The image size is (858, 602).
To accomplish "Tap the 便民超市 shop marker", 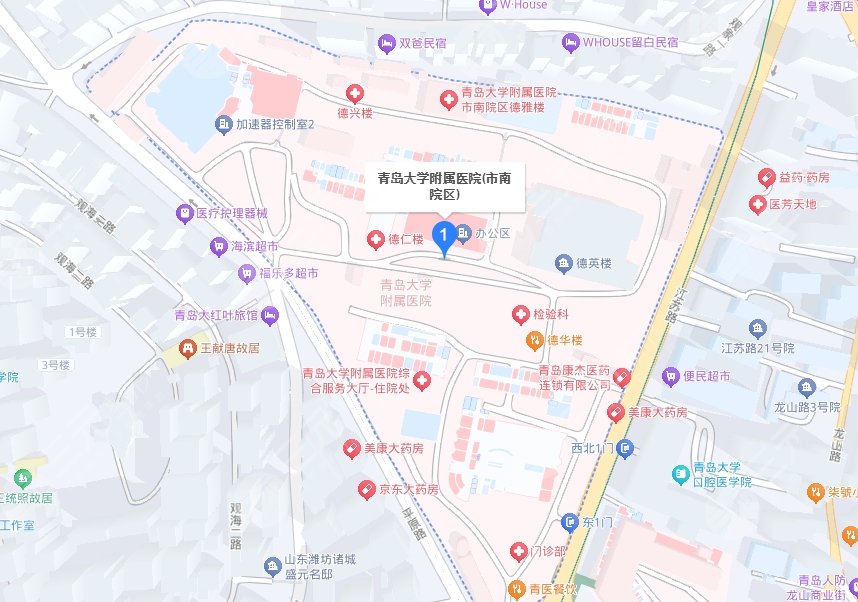I will click(x=672, y=377).
